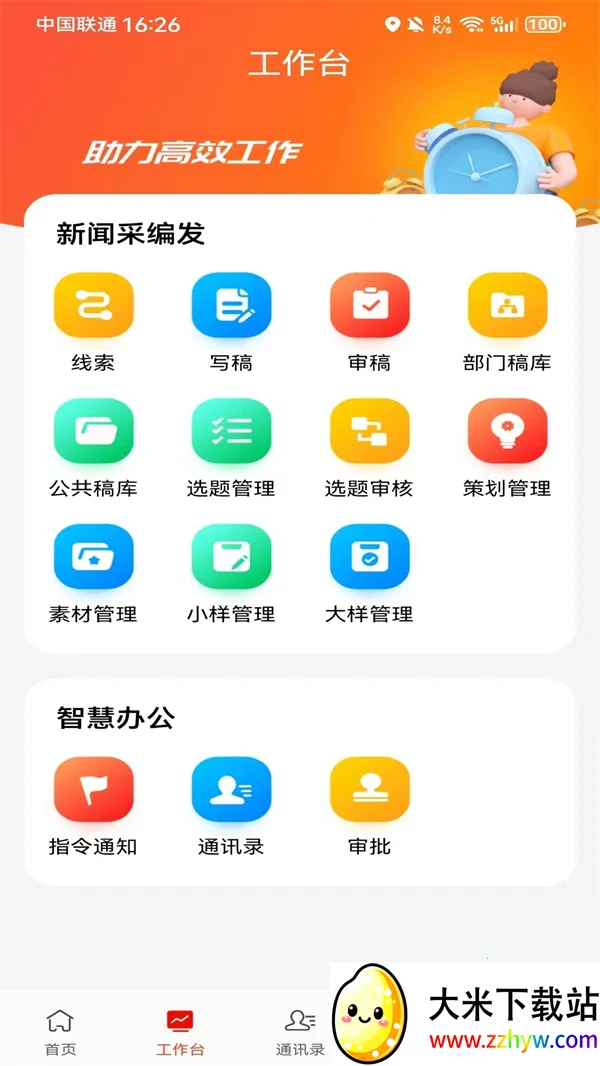Open 通讯录 under 智慧办公
This screenshot has width=600, height=1066.
click(231, 791)
